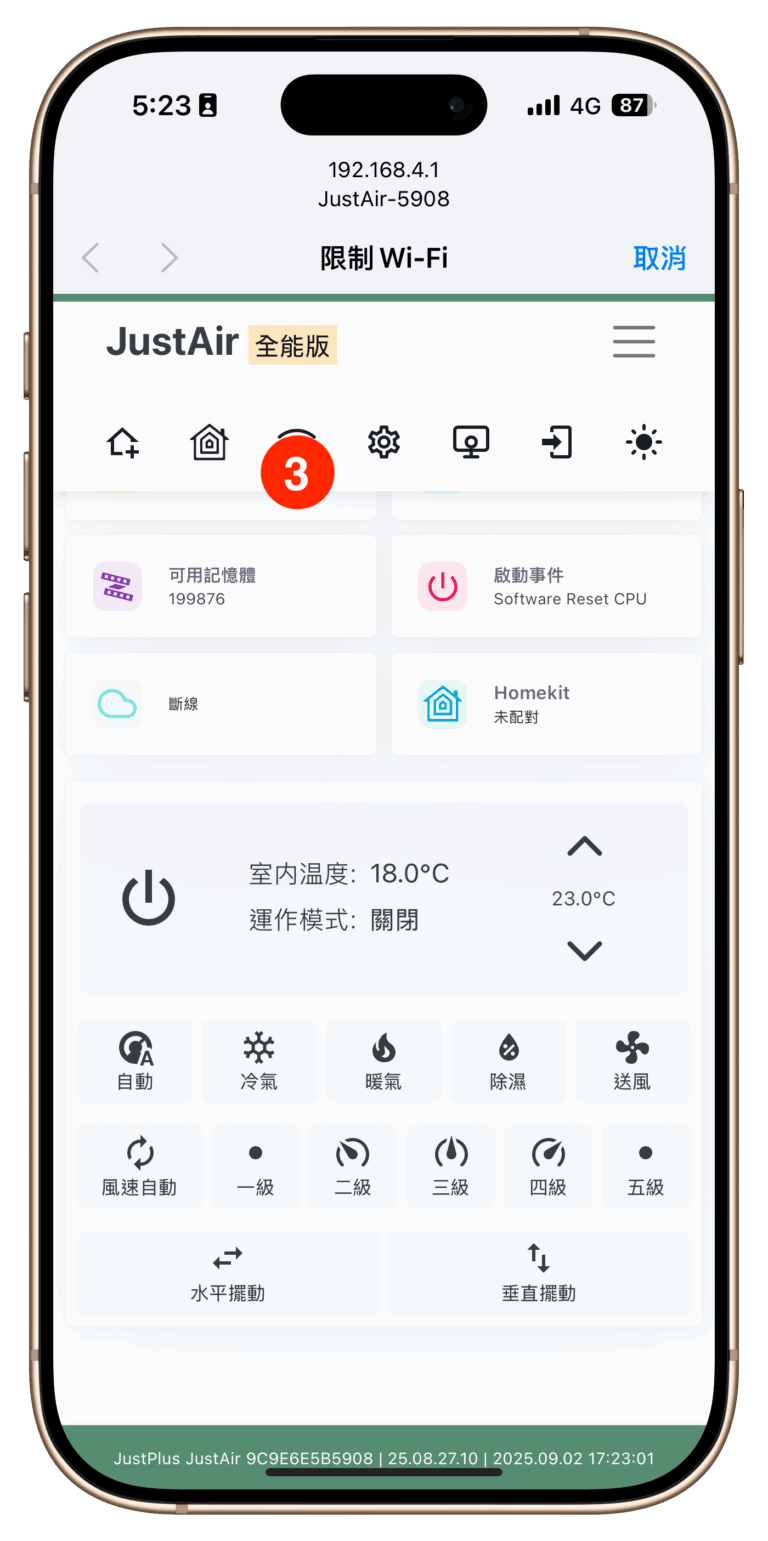Open the settings gear icon
The image size is (768, 1541).
(x=384, y=442)
